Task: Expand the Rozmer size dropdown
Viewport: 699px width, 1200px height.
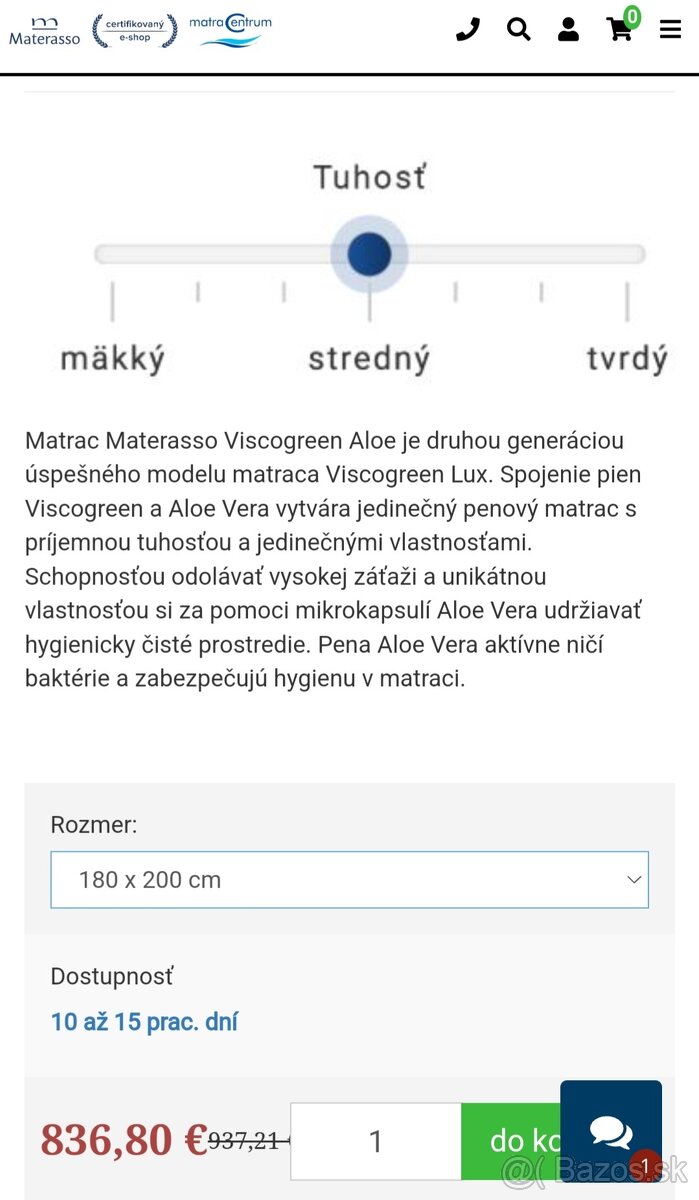Action: click(349, 880)
